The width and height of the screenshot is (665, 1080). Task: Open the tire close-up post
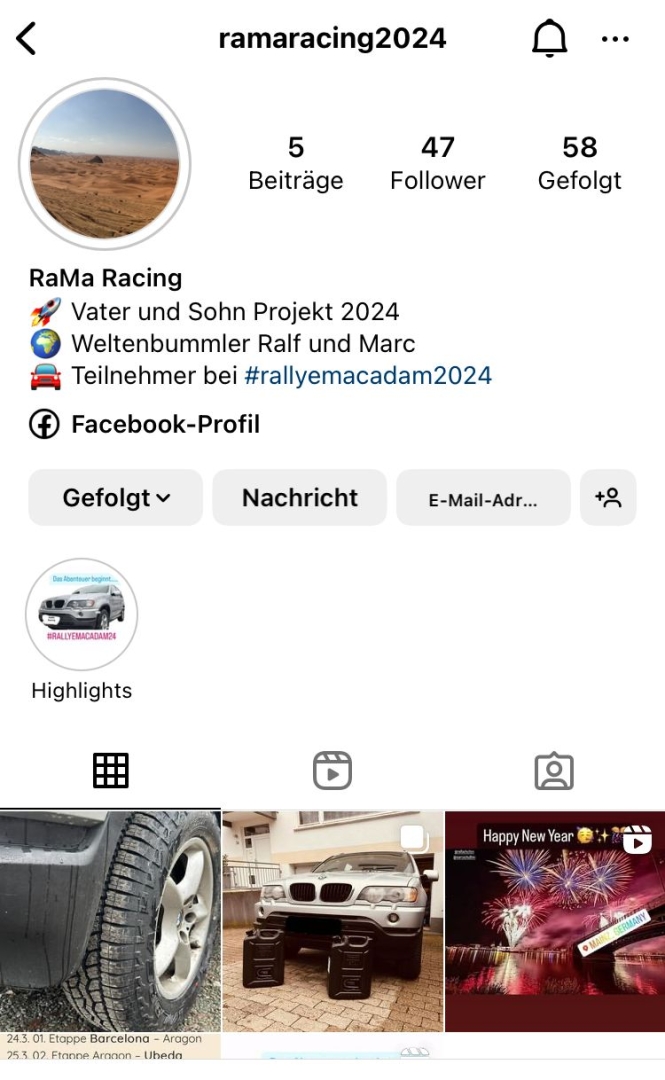point(110,920)
